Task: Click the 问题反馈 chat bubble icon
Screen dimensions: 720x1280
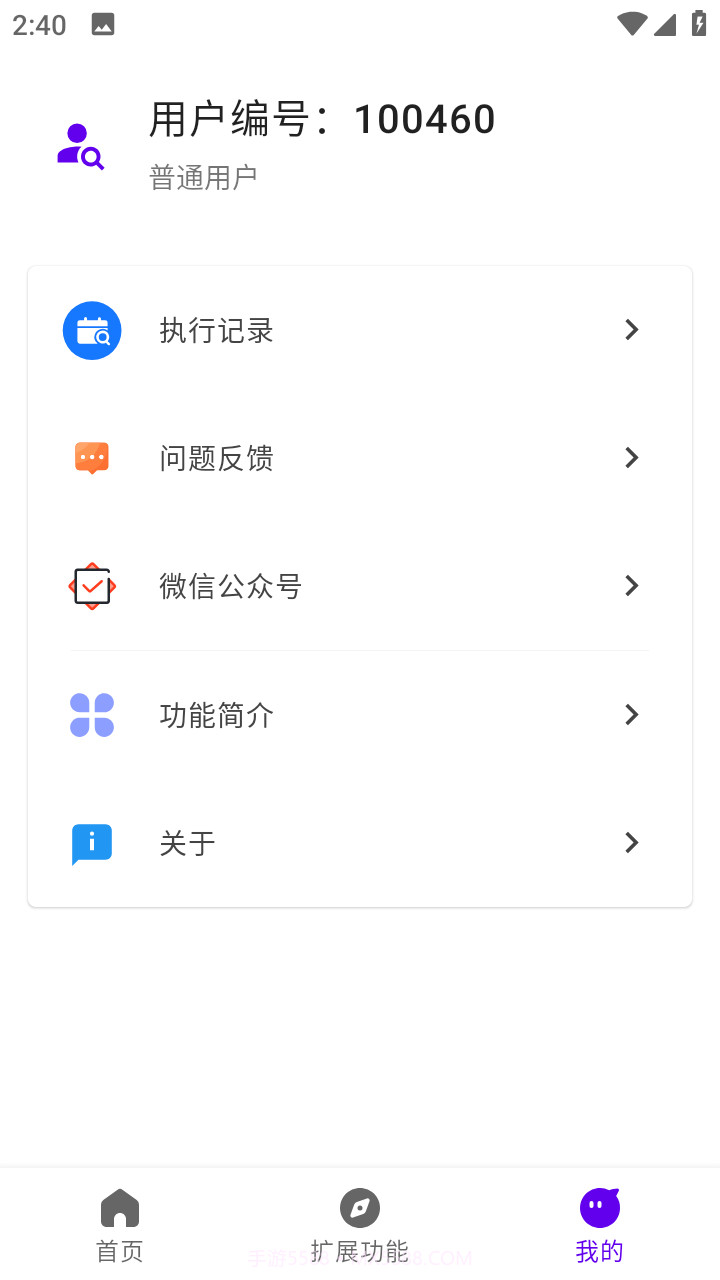Action: (x=92, y=458)
